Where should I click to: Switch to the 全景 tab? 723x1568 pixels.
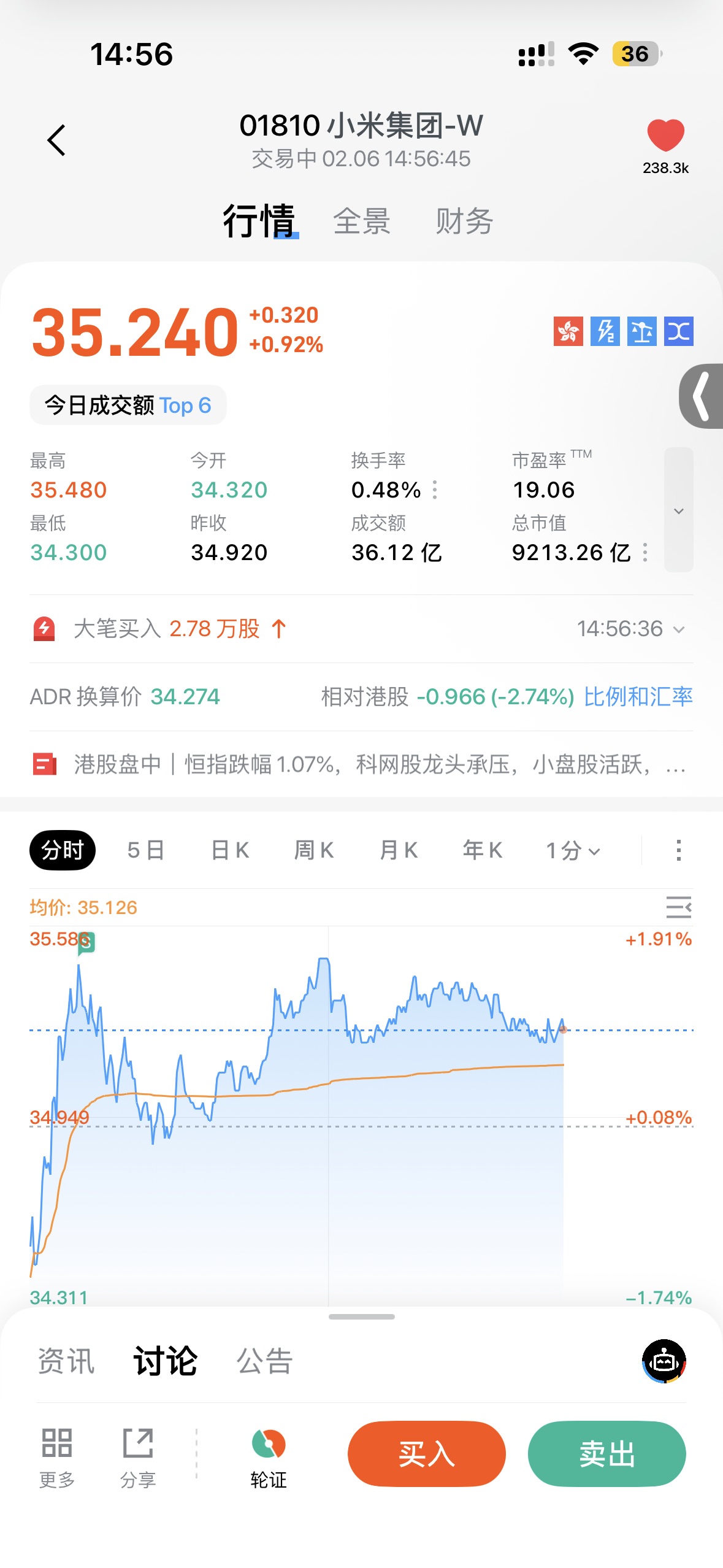(x=362, y=221)
